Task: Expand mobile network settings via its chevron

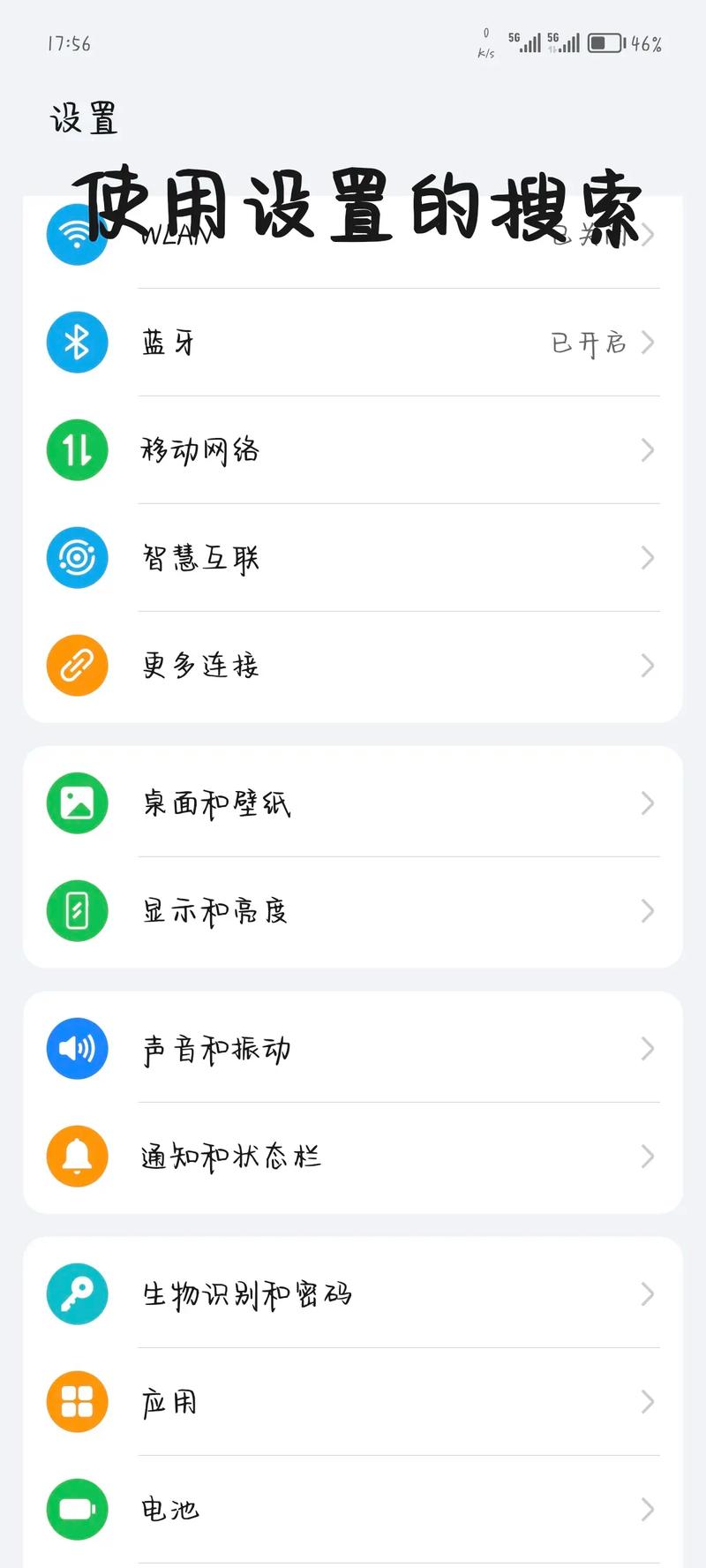Action: [649, 450]
